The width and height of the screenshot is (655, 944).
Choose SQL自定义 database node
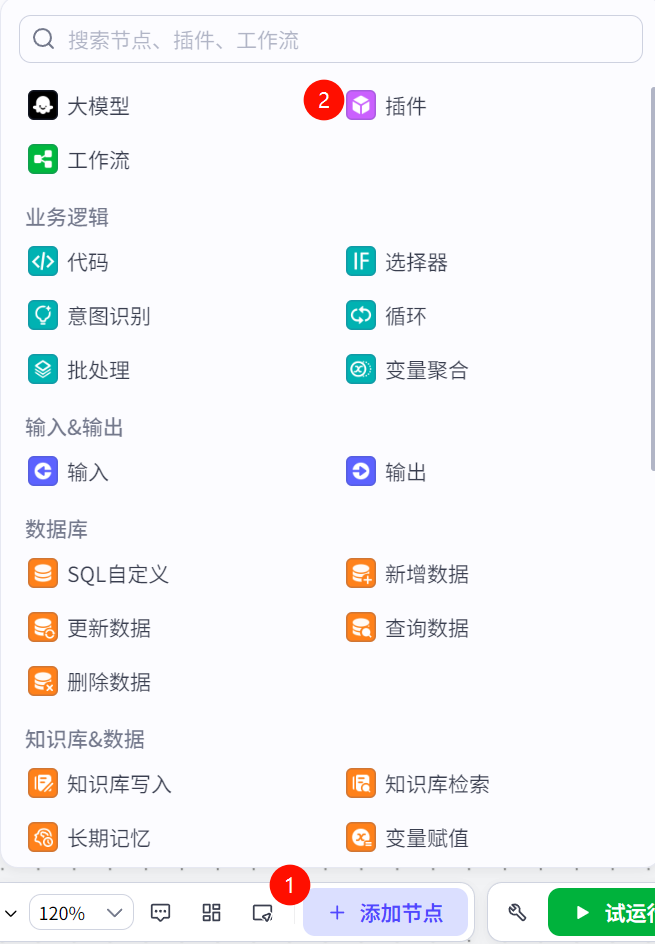pyautogui.click(x=100, y=574)
